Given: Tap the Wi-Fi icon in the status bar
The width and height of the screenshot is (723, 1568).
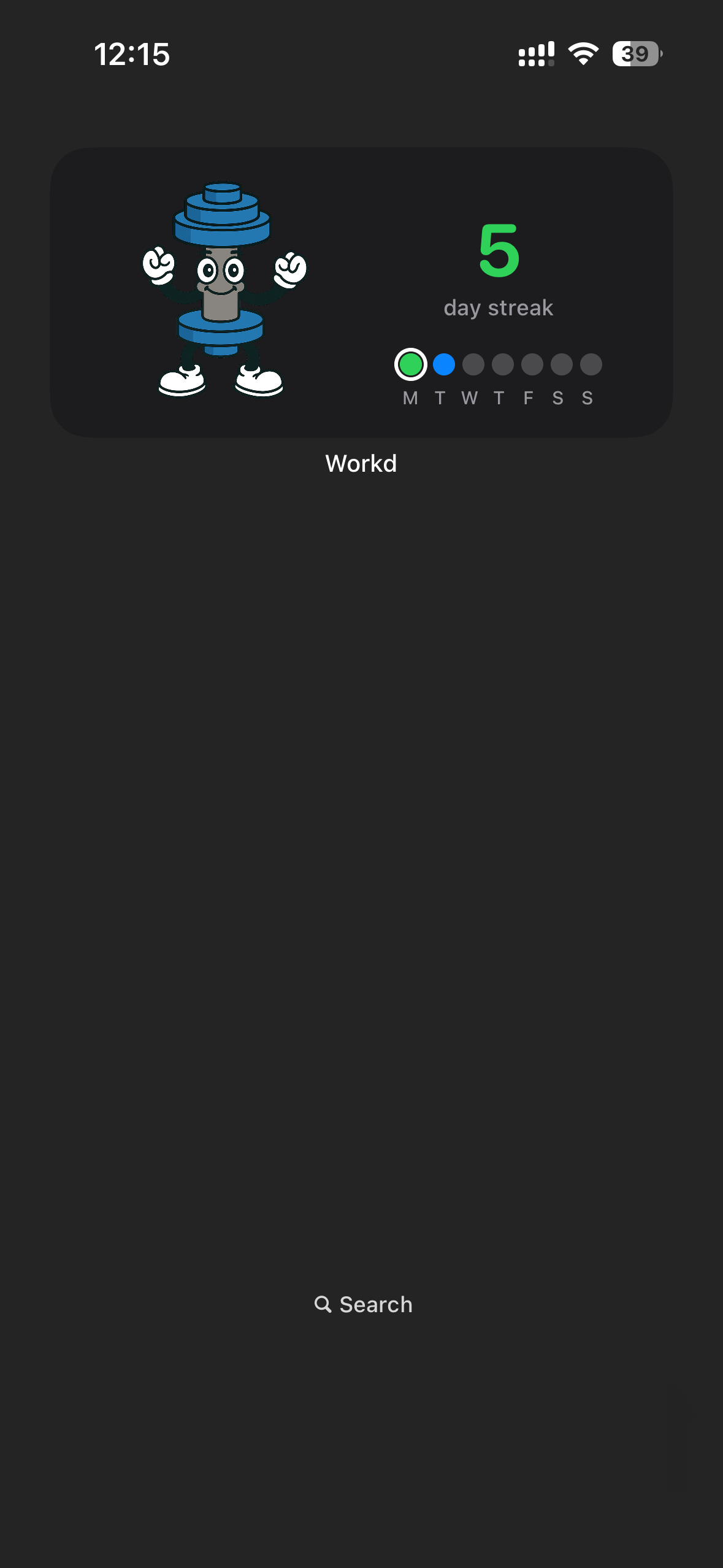Looking at the screenshot, I should pos(581,54).
